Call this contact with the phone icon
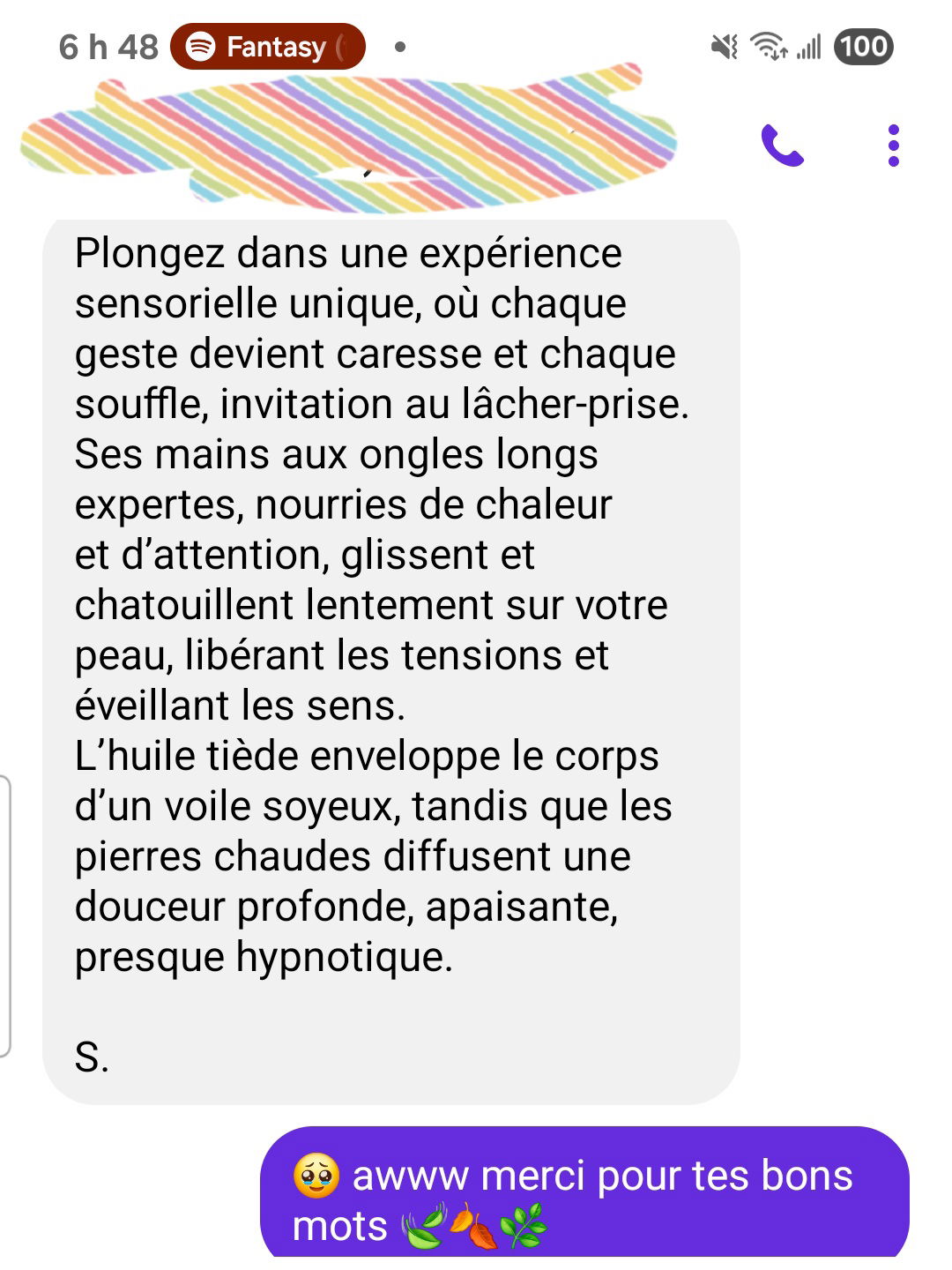The height and width of the screenshot is (1270, 952). (x=782, y=146)
